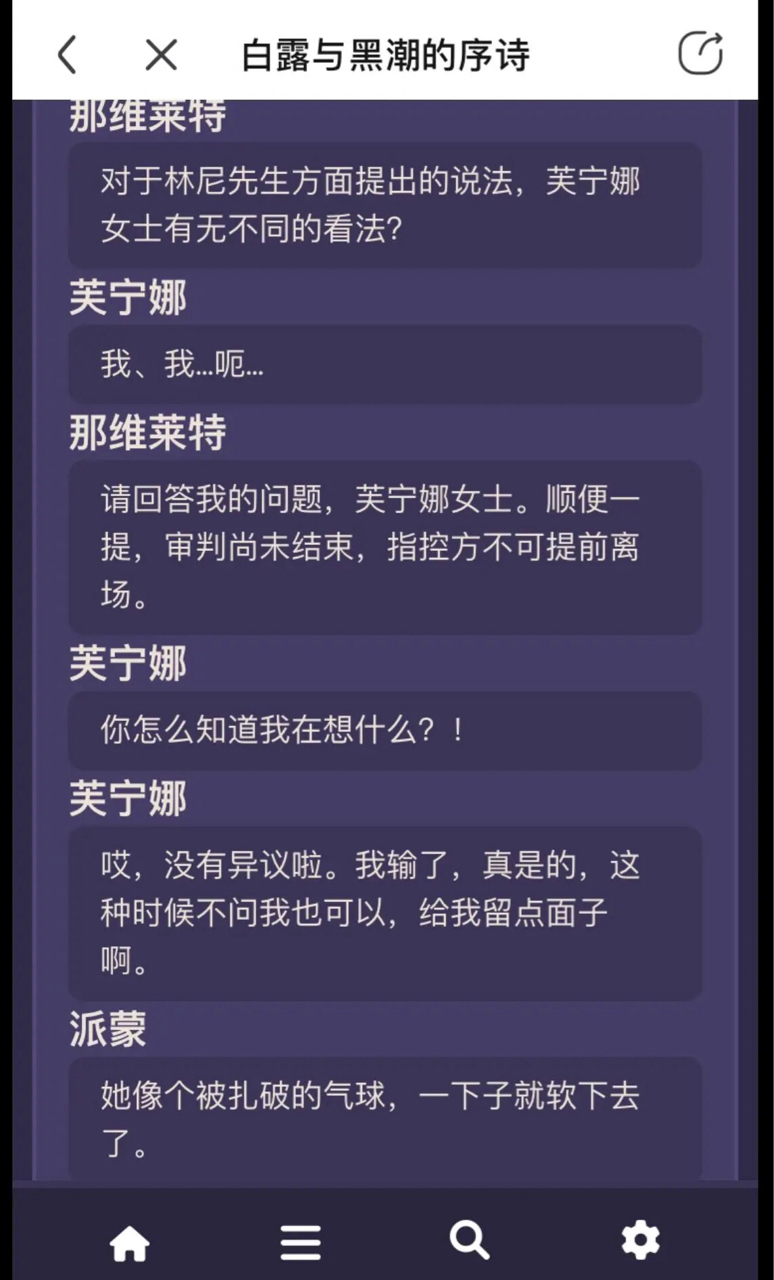Open the home button in bottom bar

pyautogui.click(x=130, y=1242)
